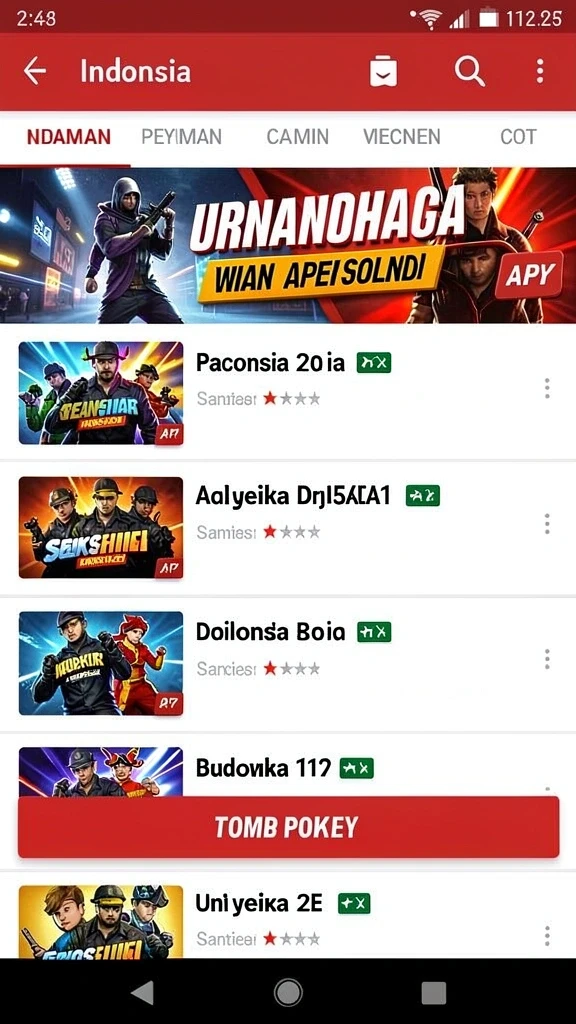Select the VIECNEN tab
This screenshot has height=1024, width=576.
402,137
